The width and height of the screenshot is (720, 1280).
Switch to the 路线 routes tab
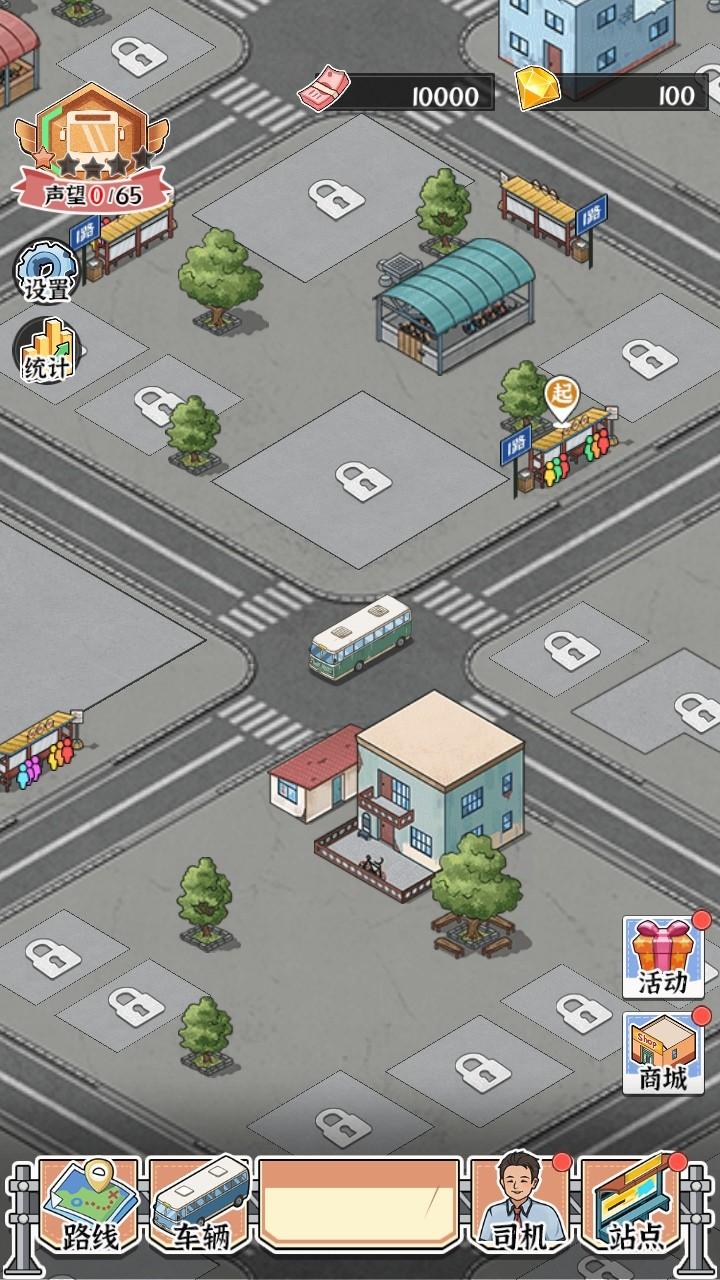pos(90,1207)
